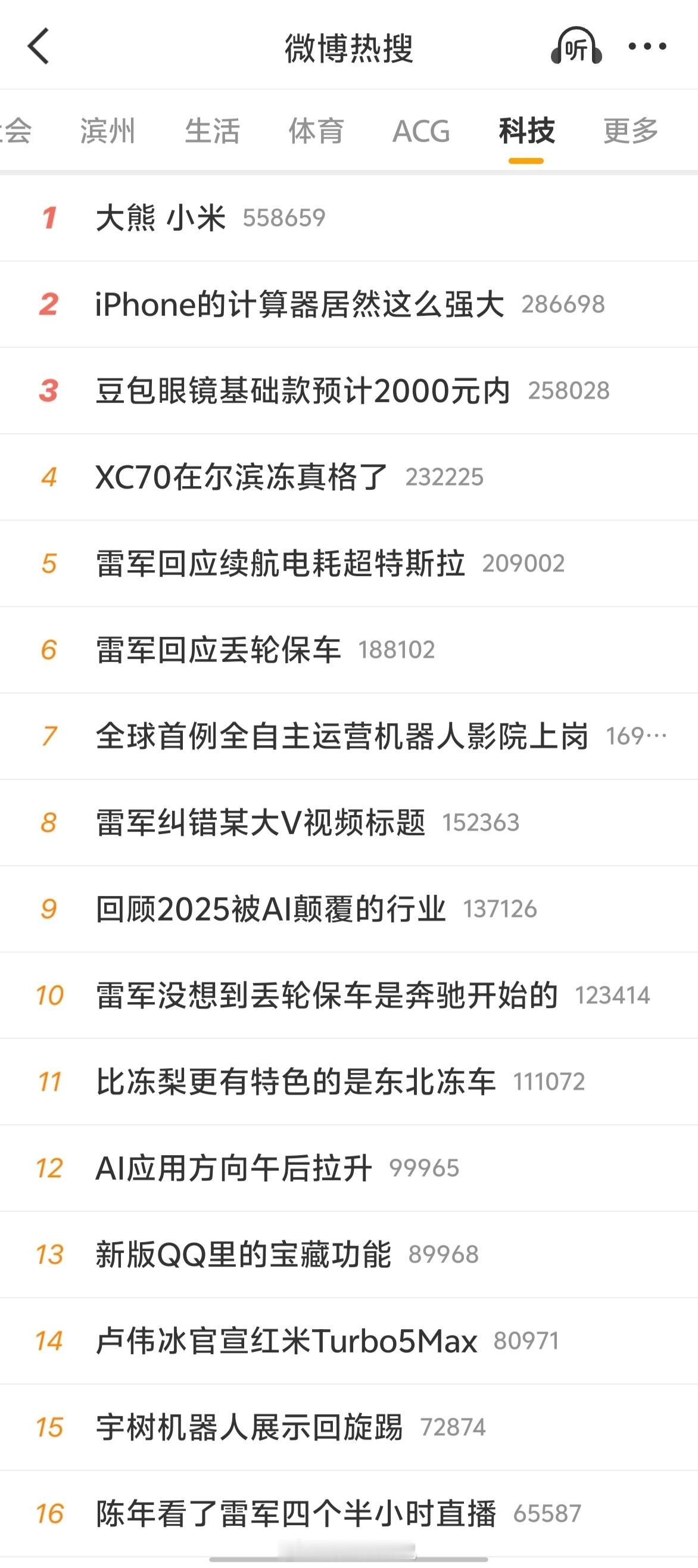Open the top trend 大熊 小米
Image resolution: width=698 pixels, height=1568 pixels.
coord(161,217)
